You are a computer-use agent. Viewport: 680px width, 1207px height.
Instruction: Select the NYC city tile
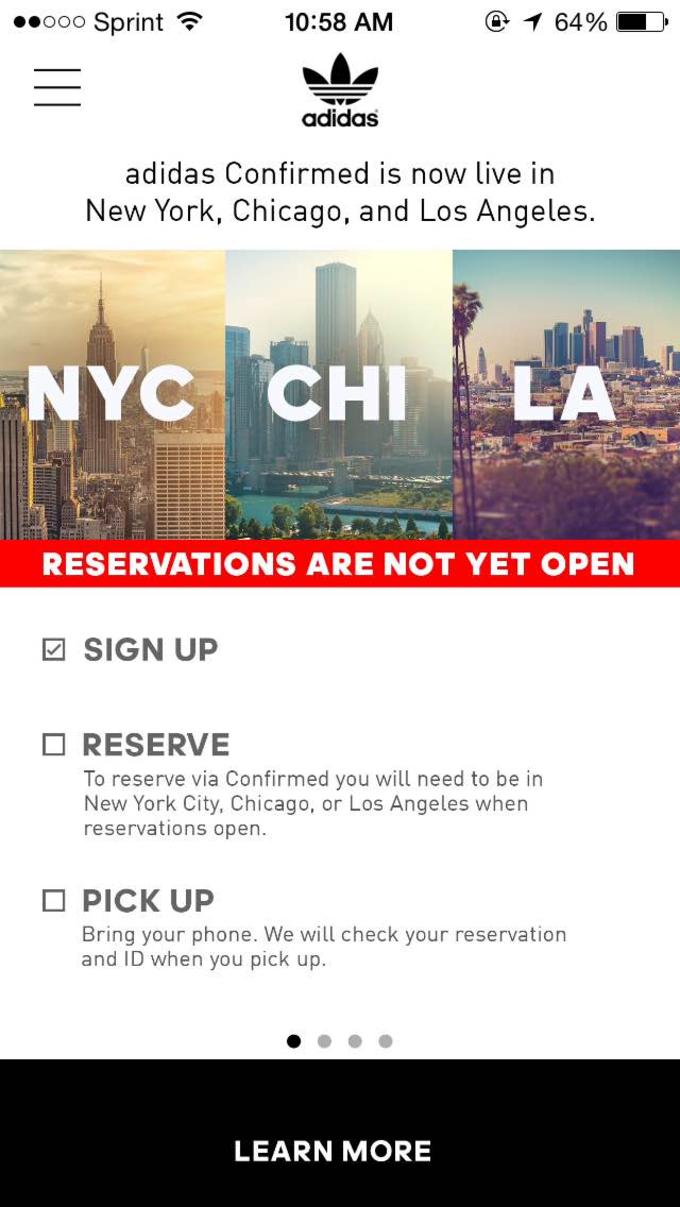click(113, 394)
